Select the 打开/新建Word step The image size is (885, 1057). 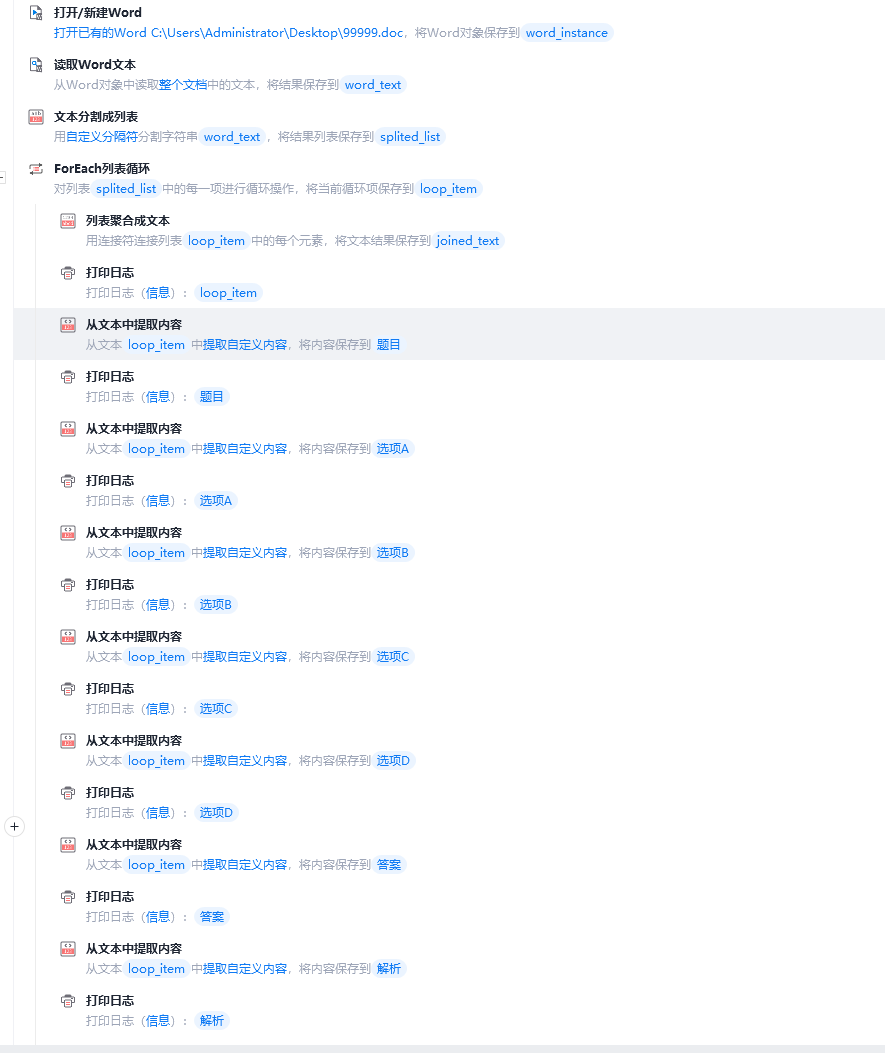pyautogui.click(x=98, y=13)
